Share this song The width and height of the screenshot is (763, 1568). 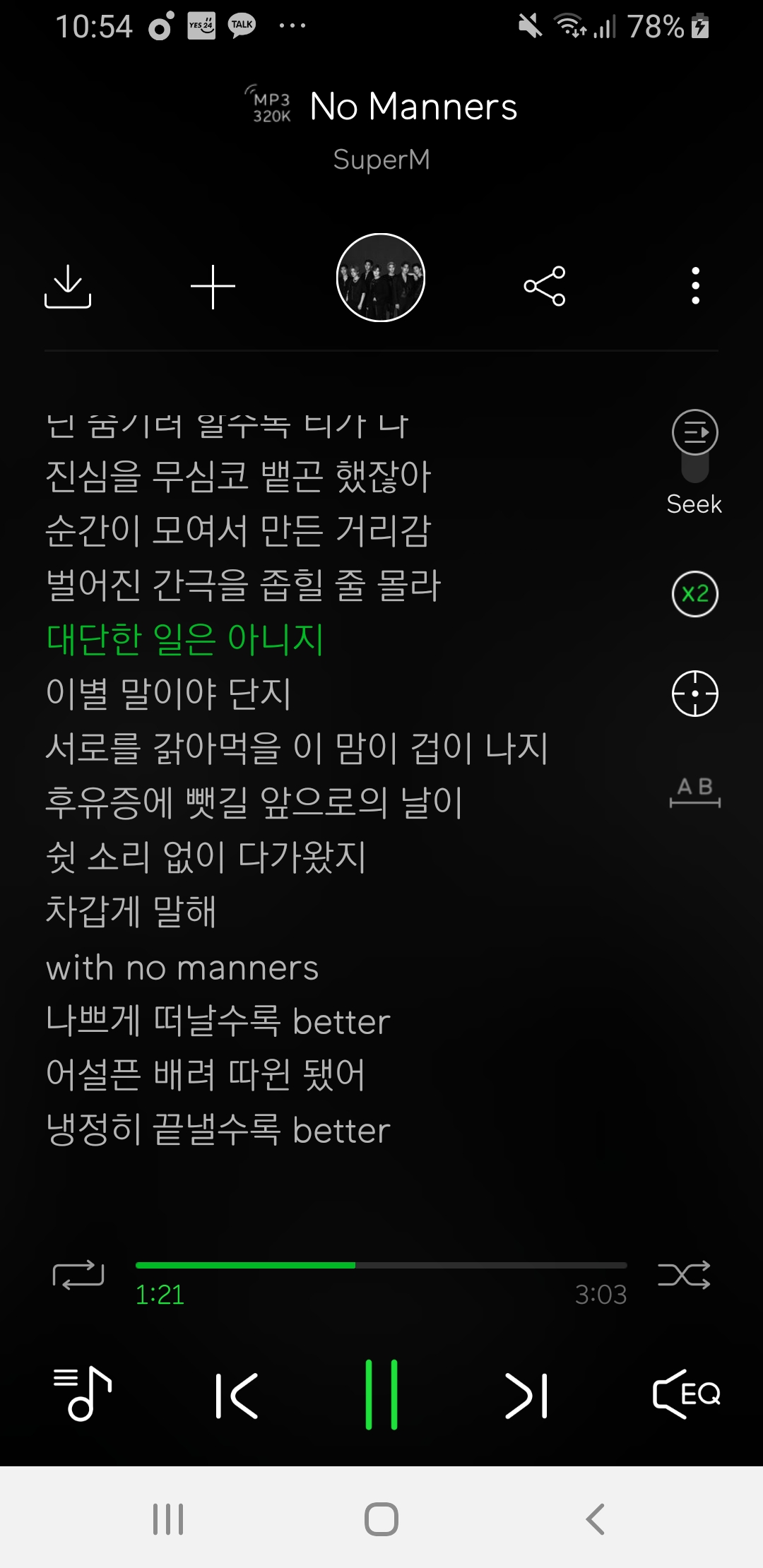(545, 286)
